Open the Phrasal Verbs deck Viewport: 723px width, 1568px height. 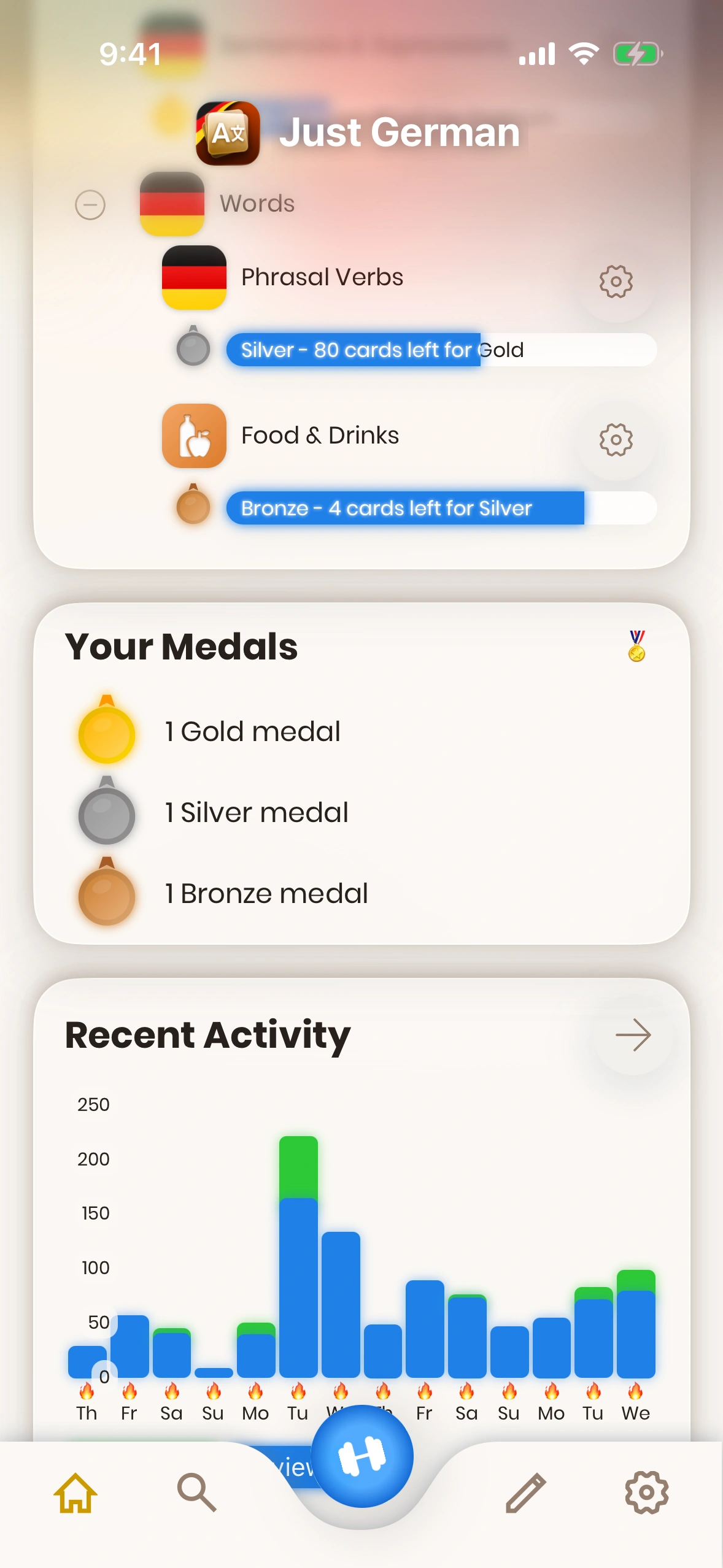click(x=322, y=277)
